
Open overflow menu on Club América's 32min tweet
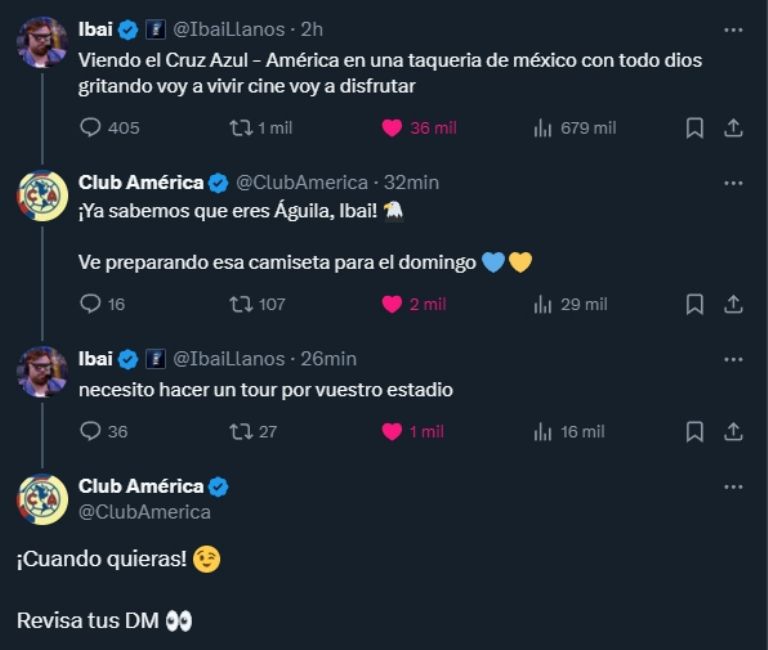click(x=733, y=183)
